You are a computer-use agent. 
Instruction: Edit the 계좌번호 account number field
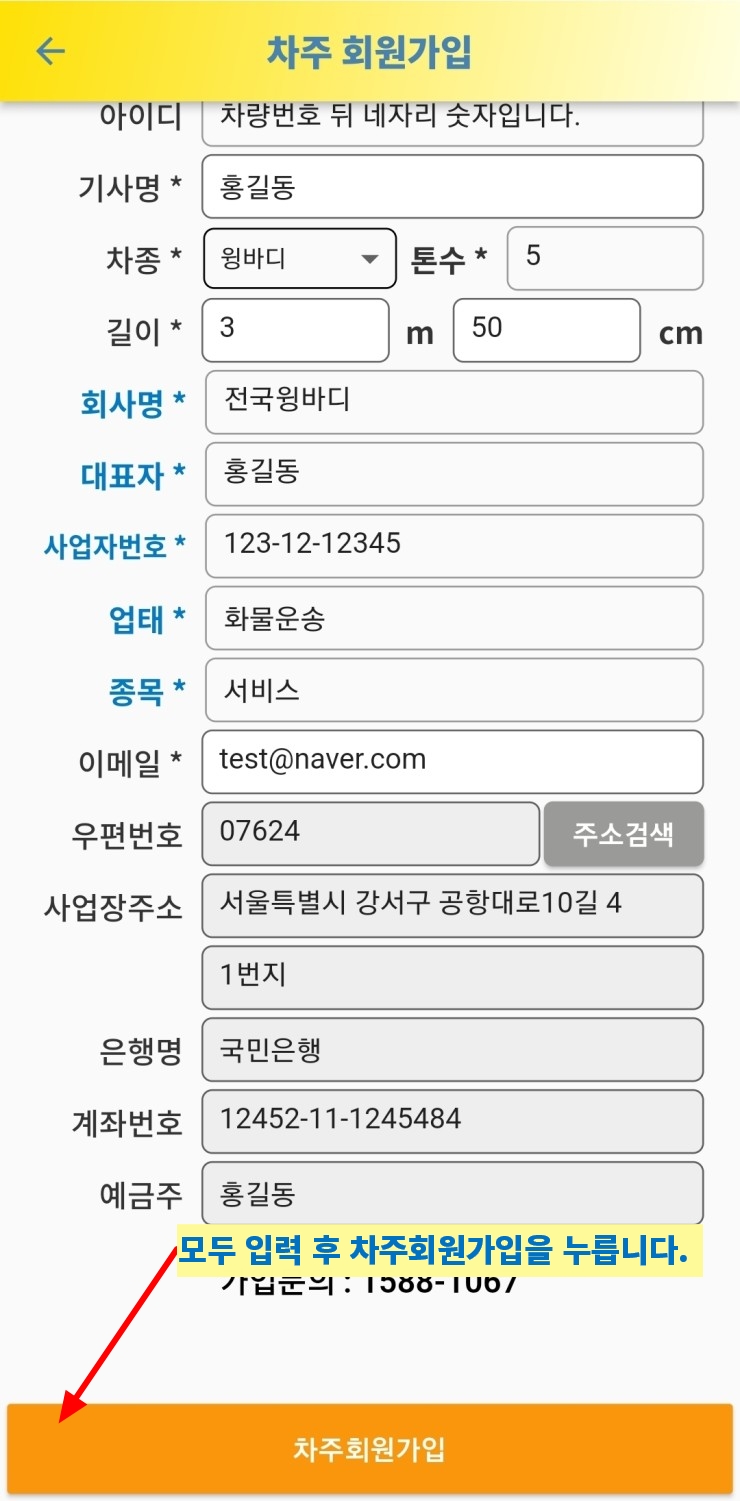pos(452,1122)
